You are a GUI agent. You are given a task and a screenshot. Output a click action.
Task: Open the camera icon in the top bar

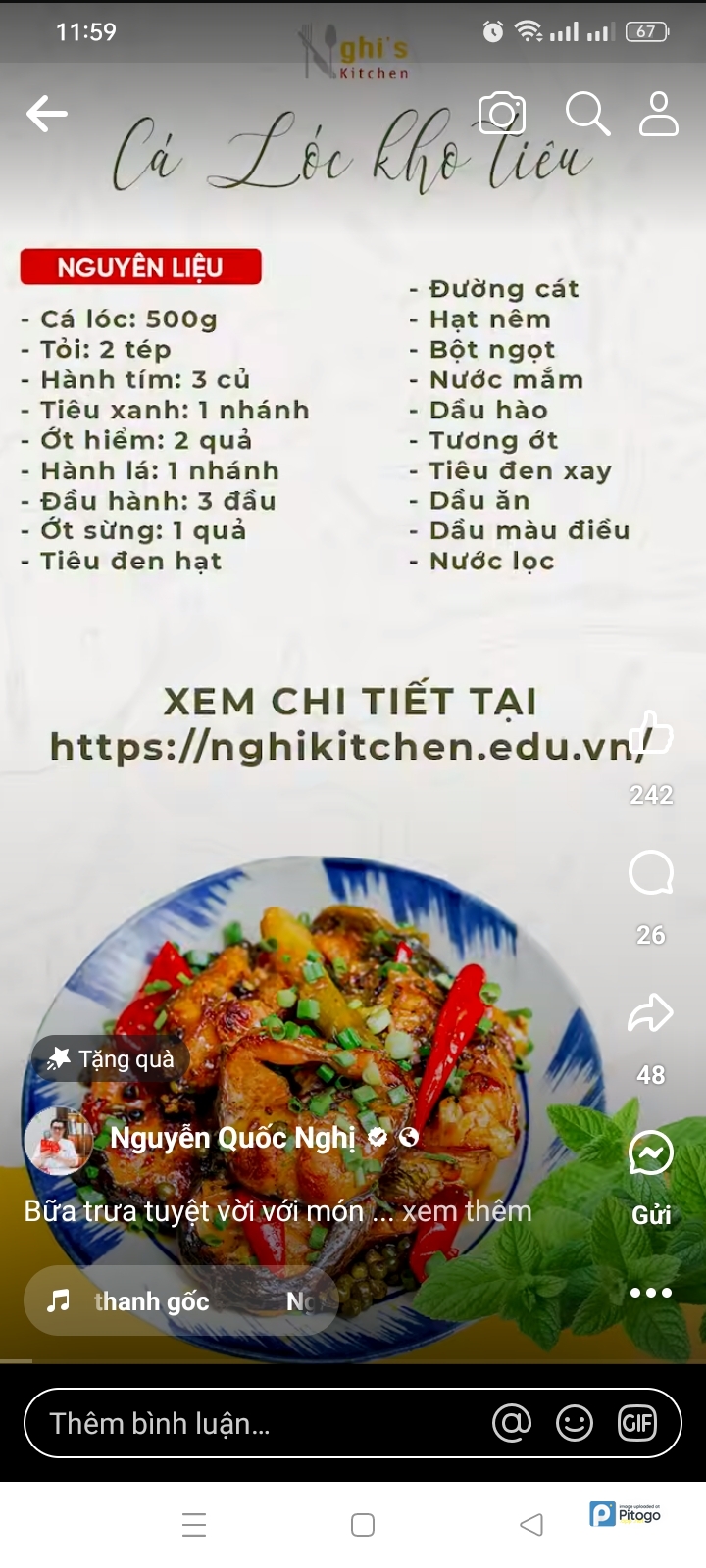click(502, 115)
